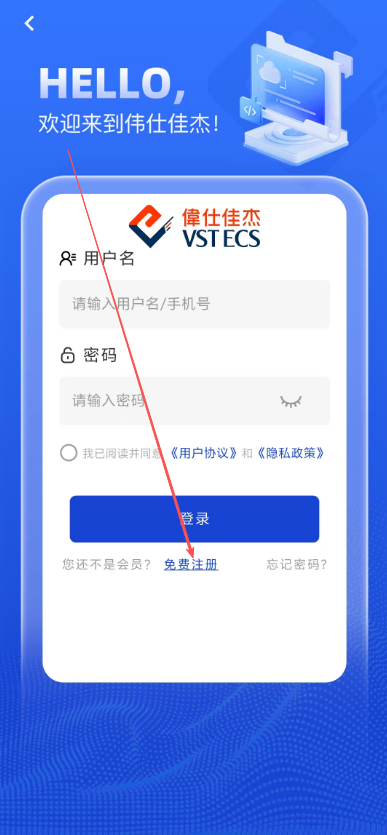The width and height of the screenshot is (387, 835).
Task: Open the 《隐私政策》 link
Action: (x=291, y=453)
